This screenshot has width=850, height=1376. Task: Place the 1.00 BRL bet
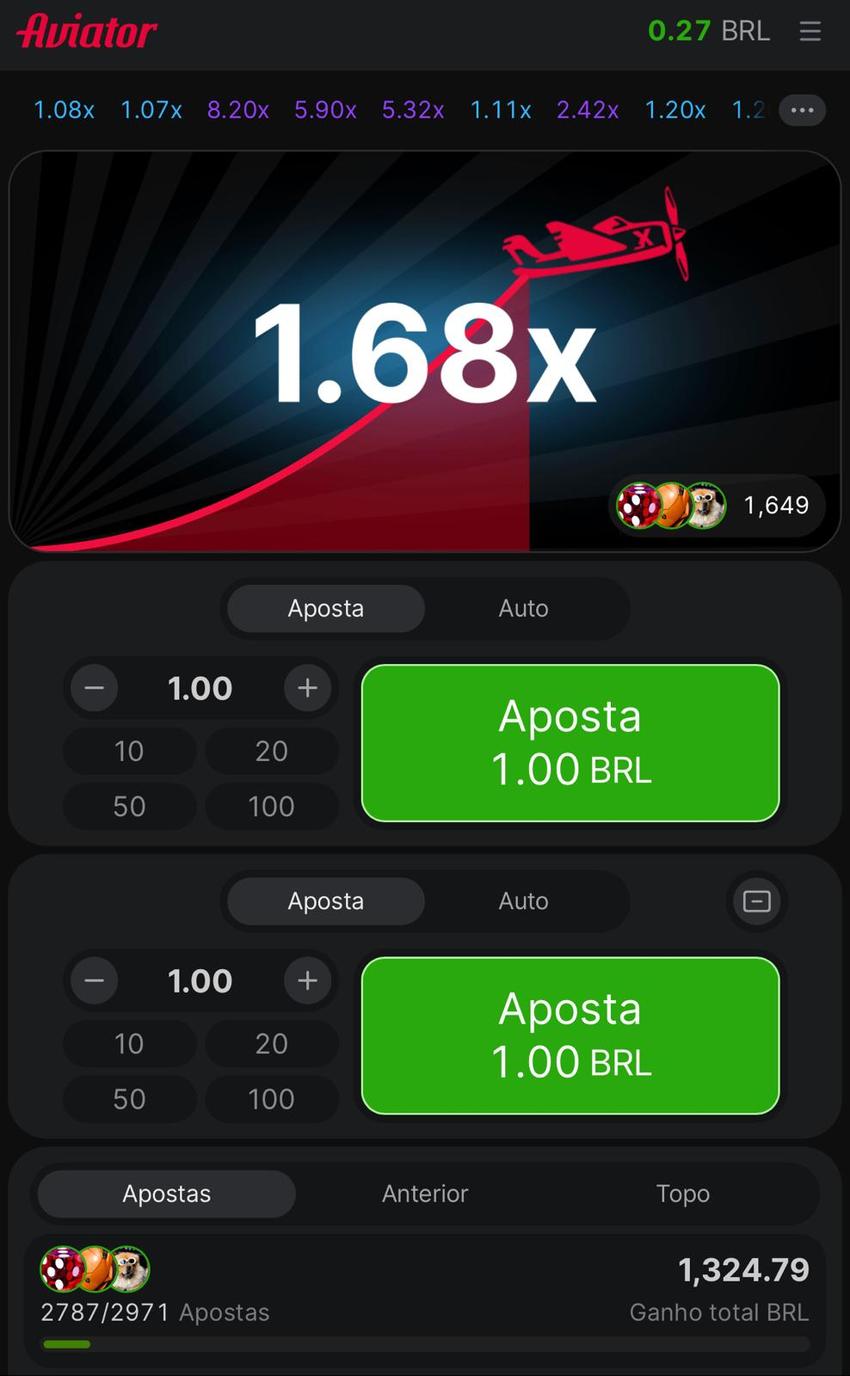[x=570, y=742]
